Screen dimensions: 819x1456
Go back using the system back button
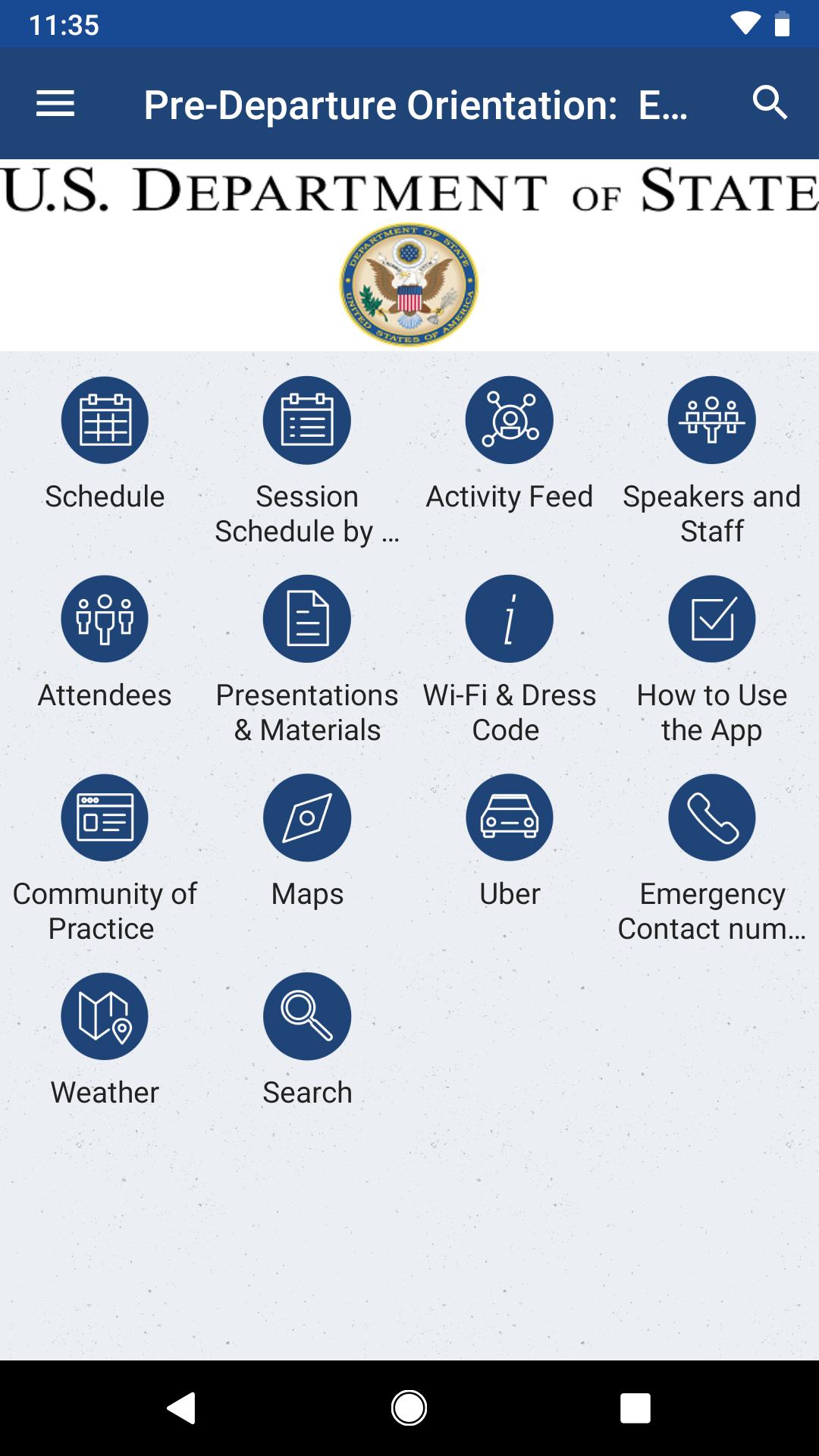coord(181,1408)
